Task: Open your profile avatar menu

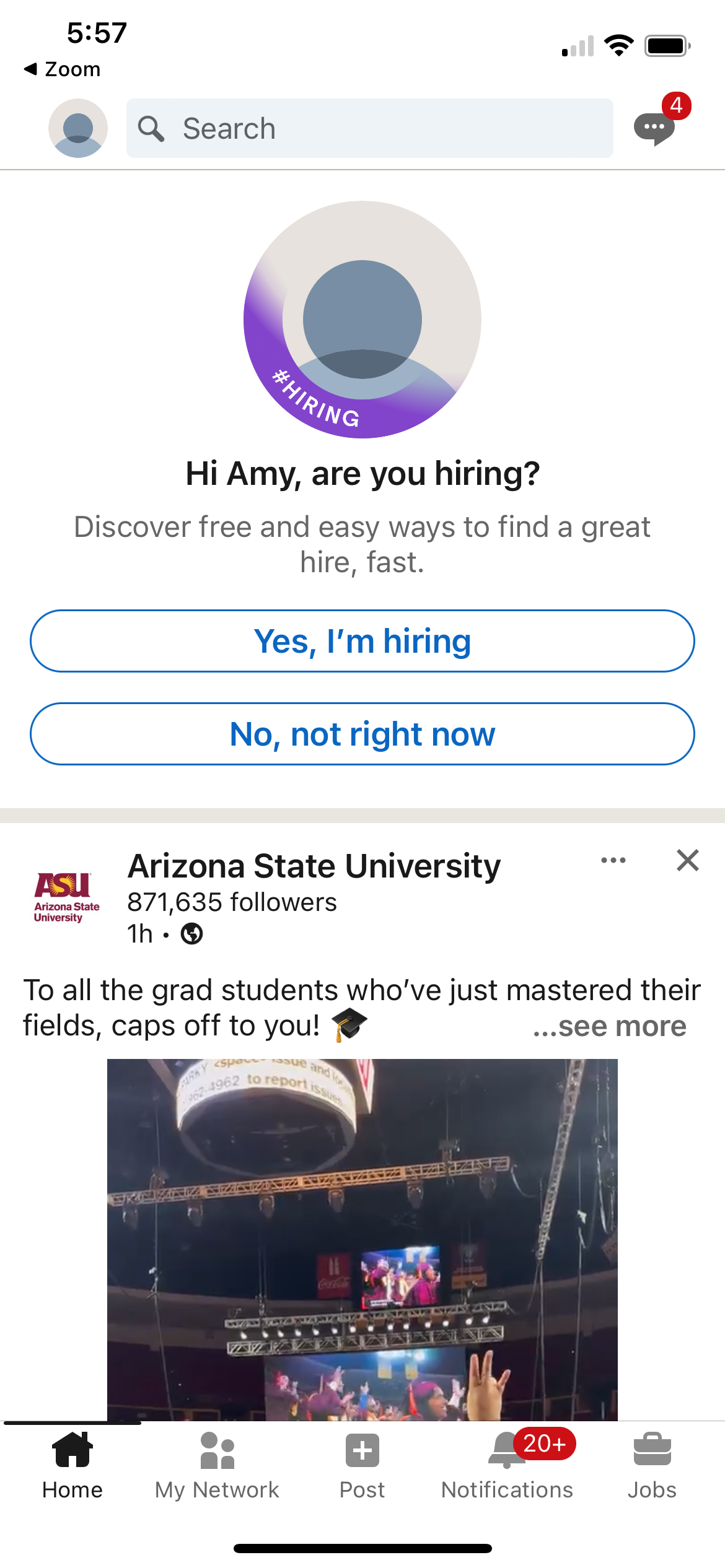Action: [x=77, y=127]
